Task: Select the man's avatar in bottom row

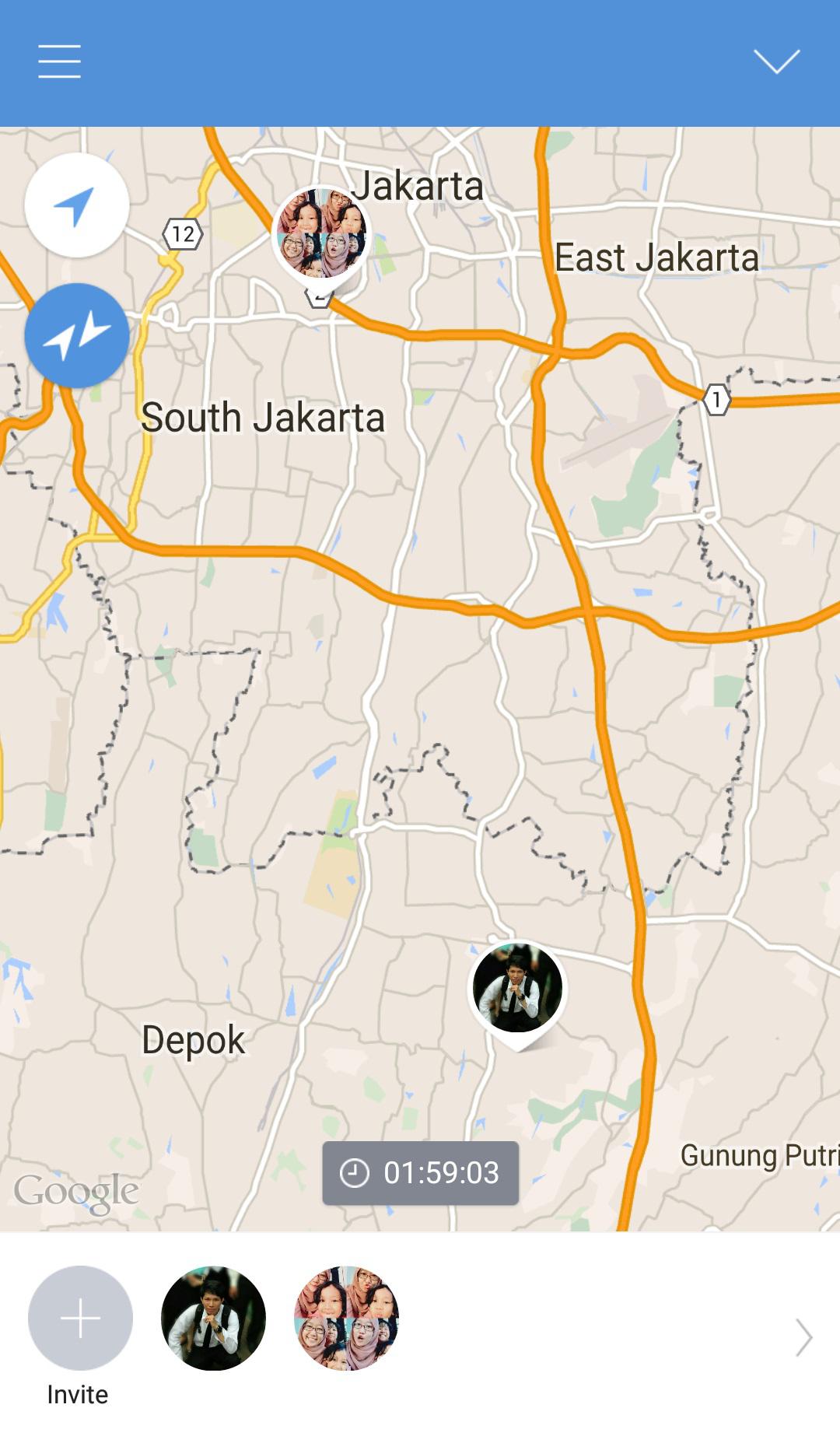Action: click(213, 1319)
